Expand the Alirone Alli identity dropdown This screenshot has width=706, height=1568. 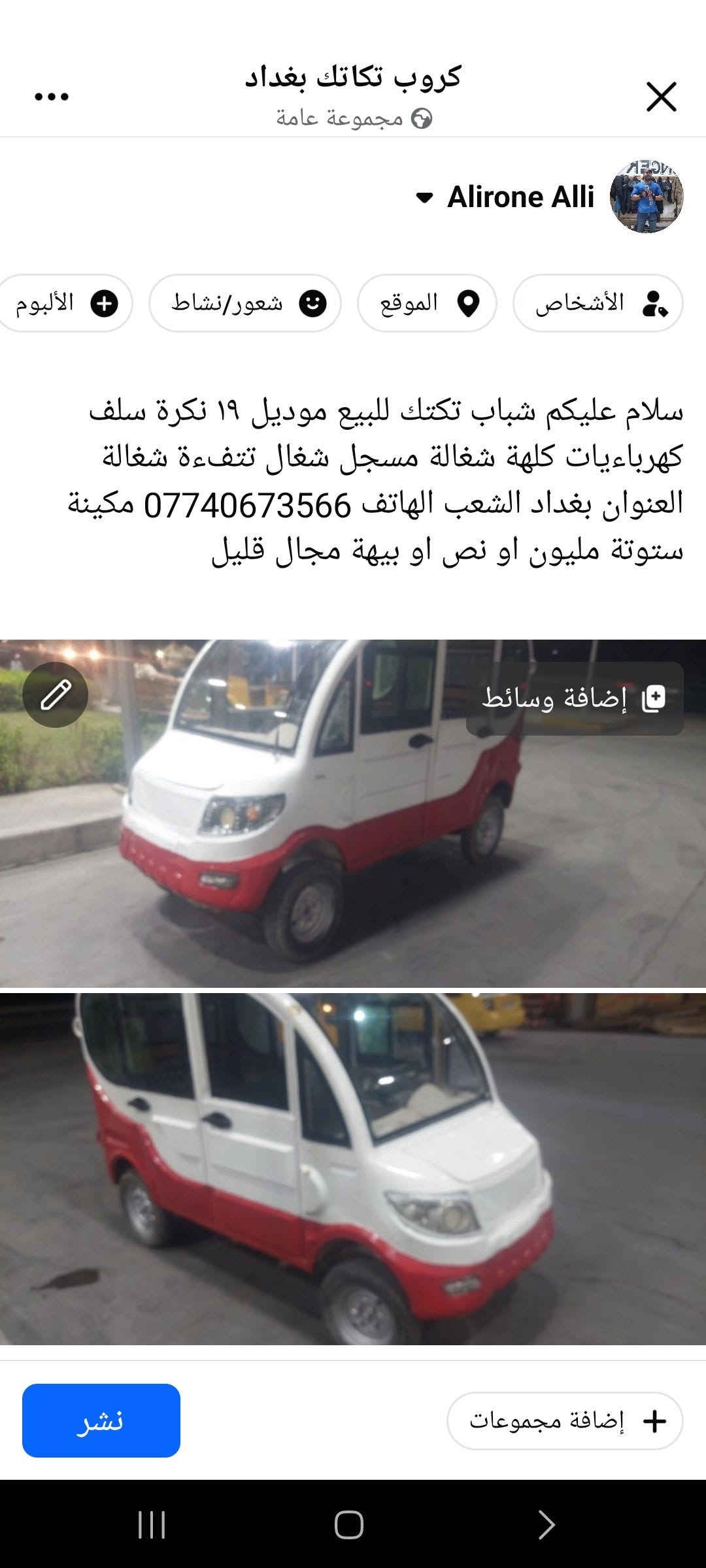[425, 197]
